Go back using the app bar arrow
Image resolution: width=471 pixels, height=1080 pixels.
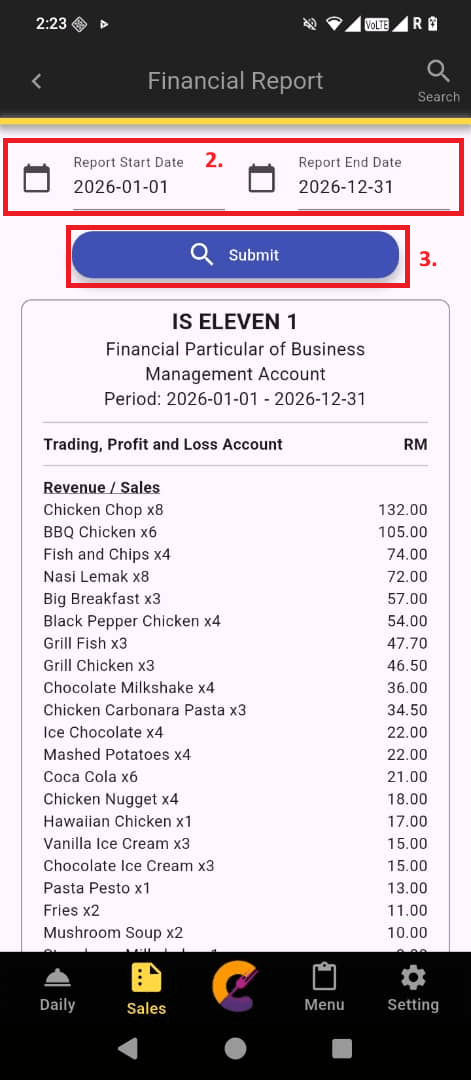pos(36,81)
